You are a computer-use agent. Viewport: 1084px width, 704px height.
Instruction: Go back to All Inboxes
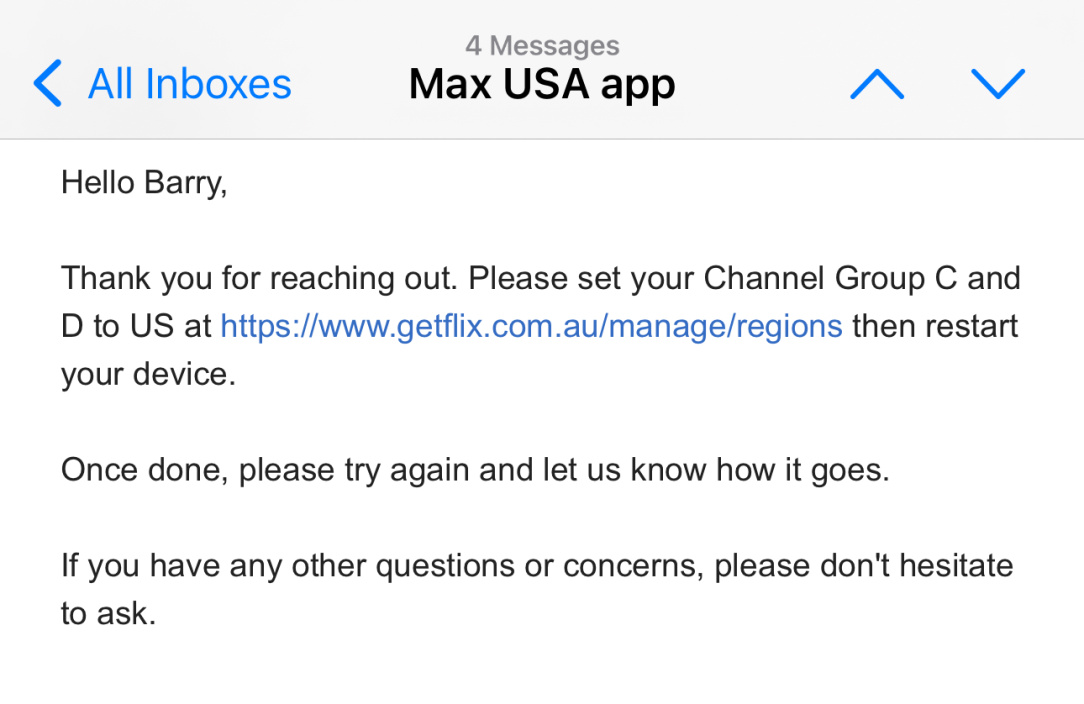click(163, 84)
